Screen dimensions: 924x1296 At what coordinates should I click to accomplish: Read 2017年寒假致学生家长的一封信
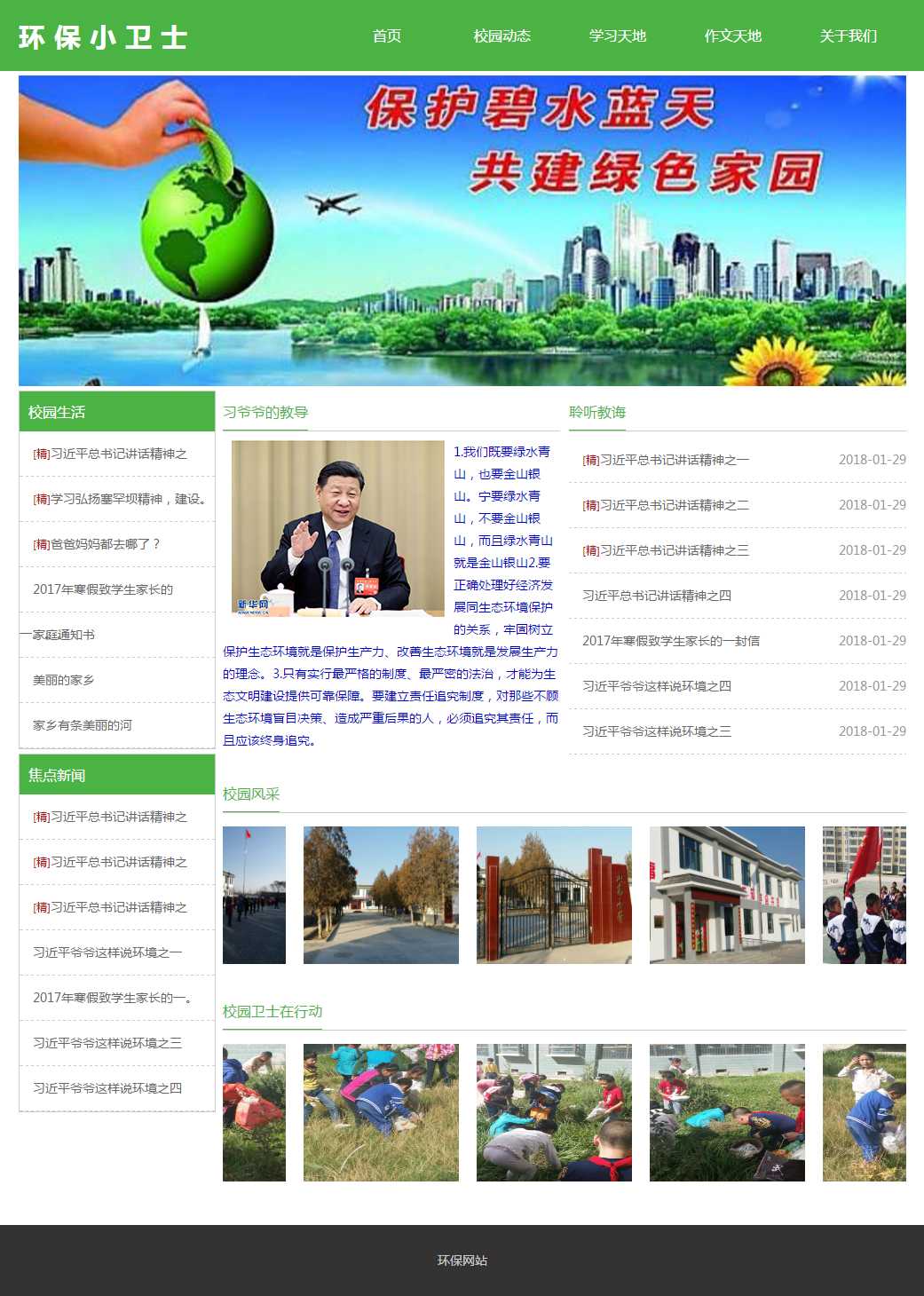(x=670, y=641)
